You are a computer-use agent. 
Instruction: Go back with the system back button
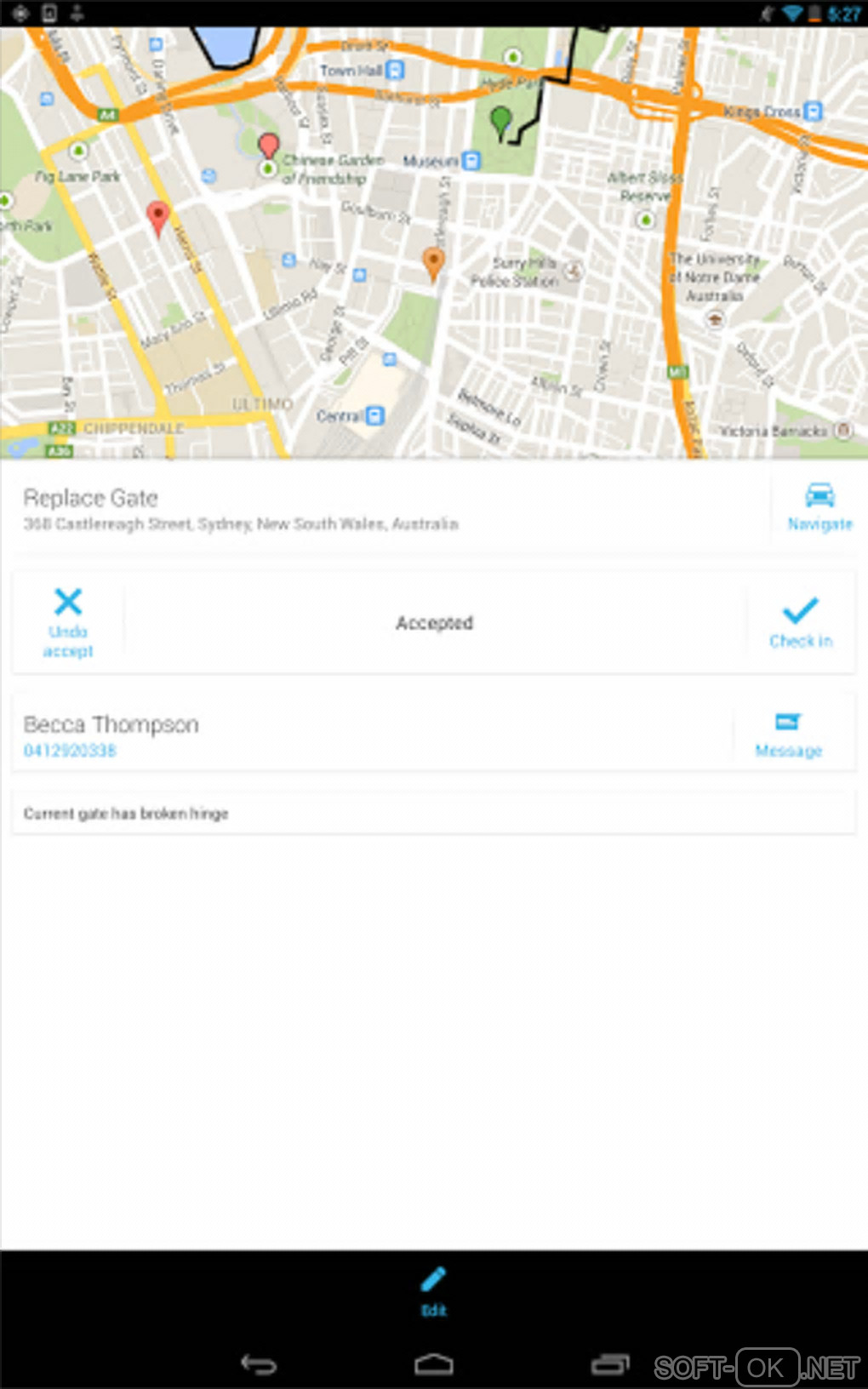click(x=259, y=1364)
